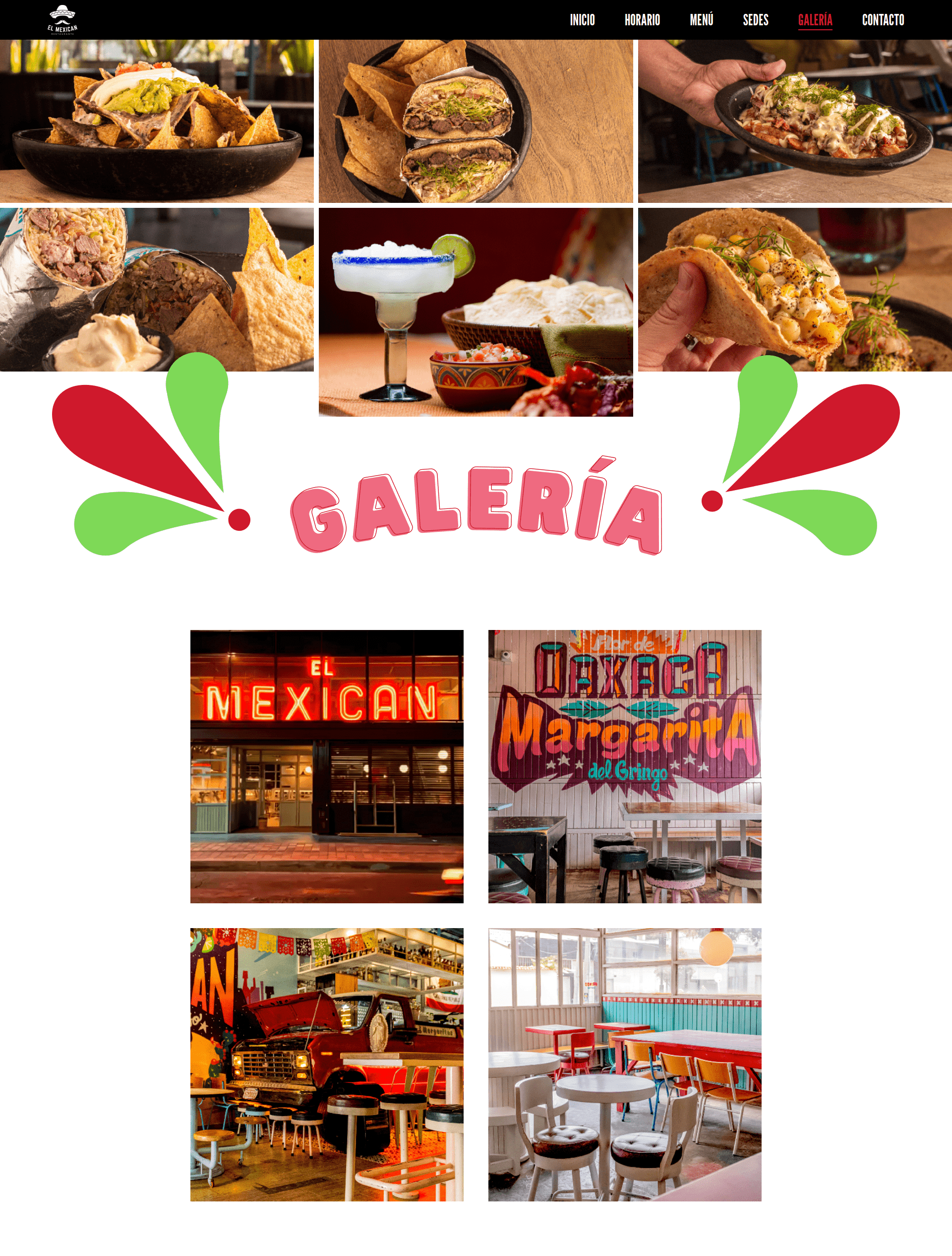View the crispy taco in hand photo
952x1256 pixels.
(x=795, y=290)
